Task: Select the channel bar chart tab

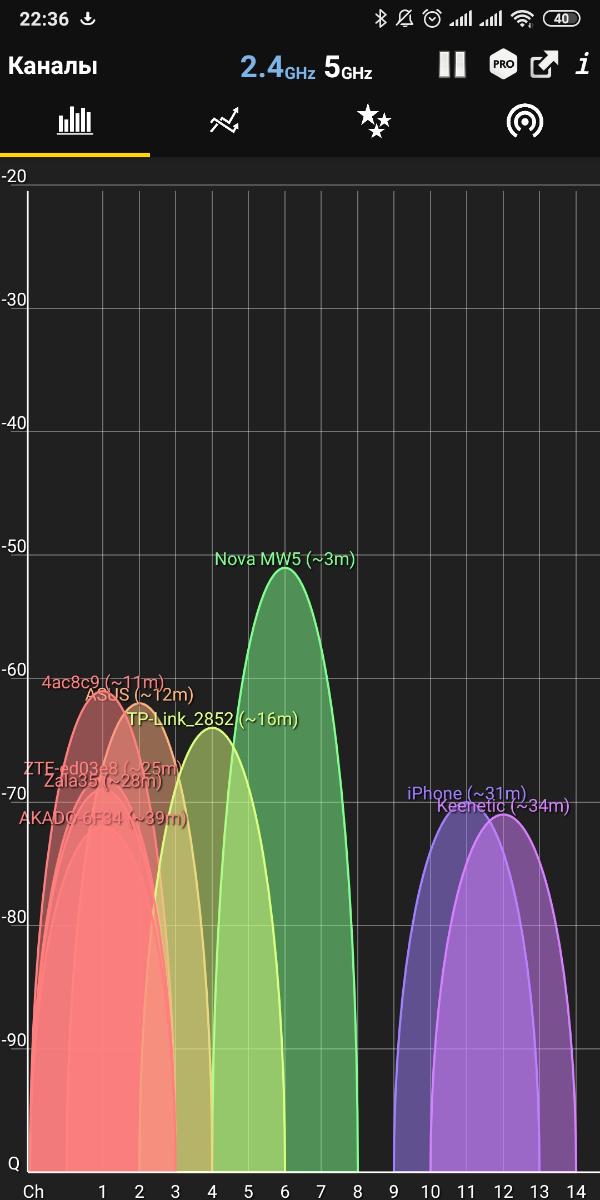Action: 75,122
